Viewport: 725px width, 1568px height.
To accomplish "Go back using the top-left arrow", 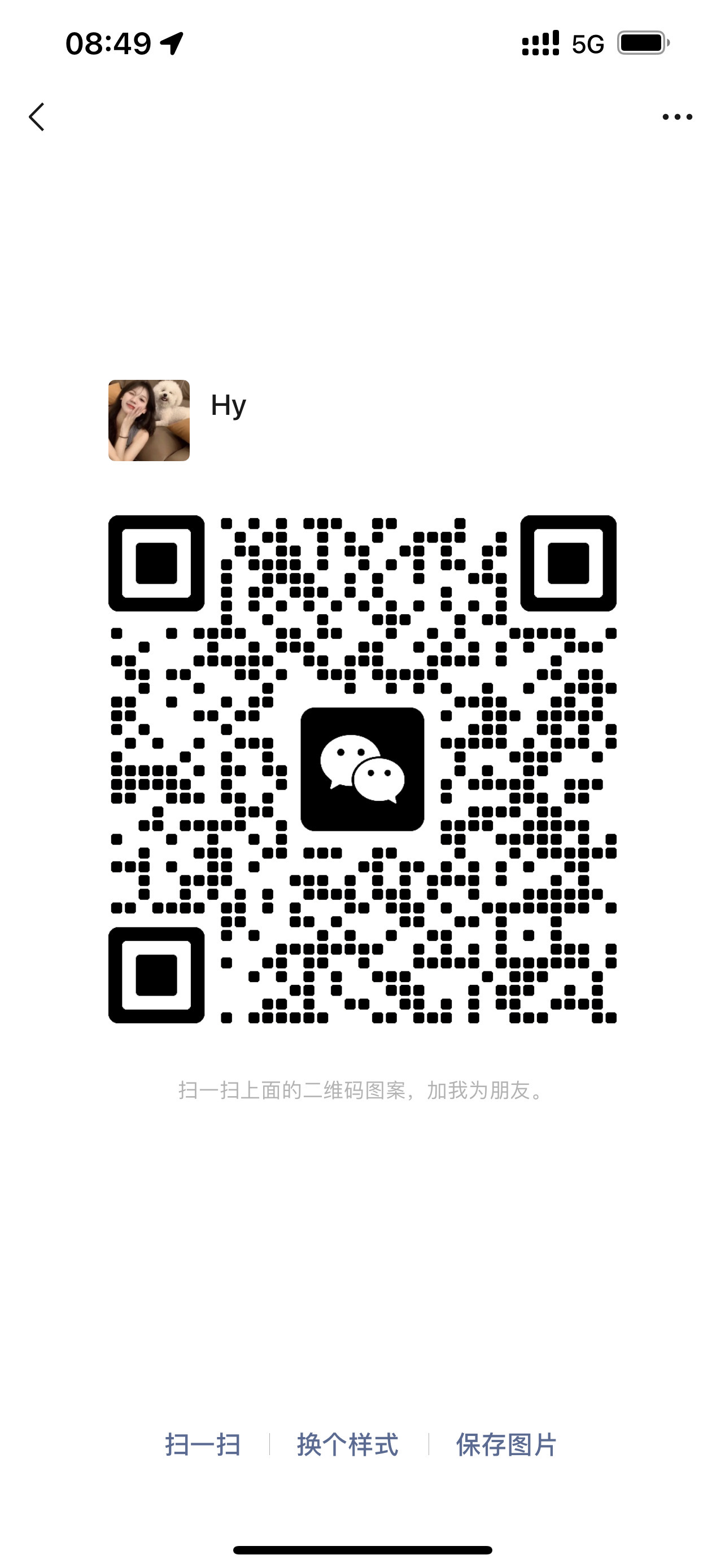I will click(37, 116).
